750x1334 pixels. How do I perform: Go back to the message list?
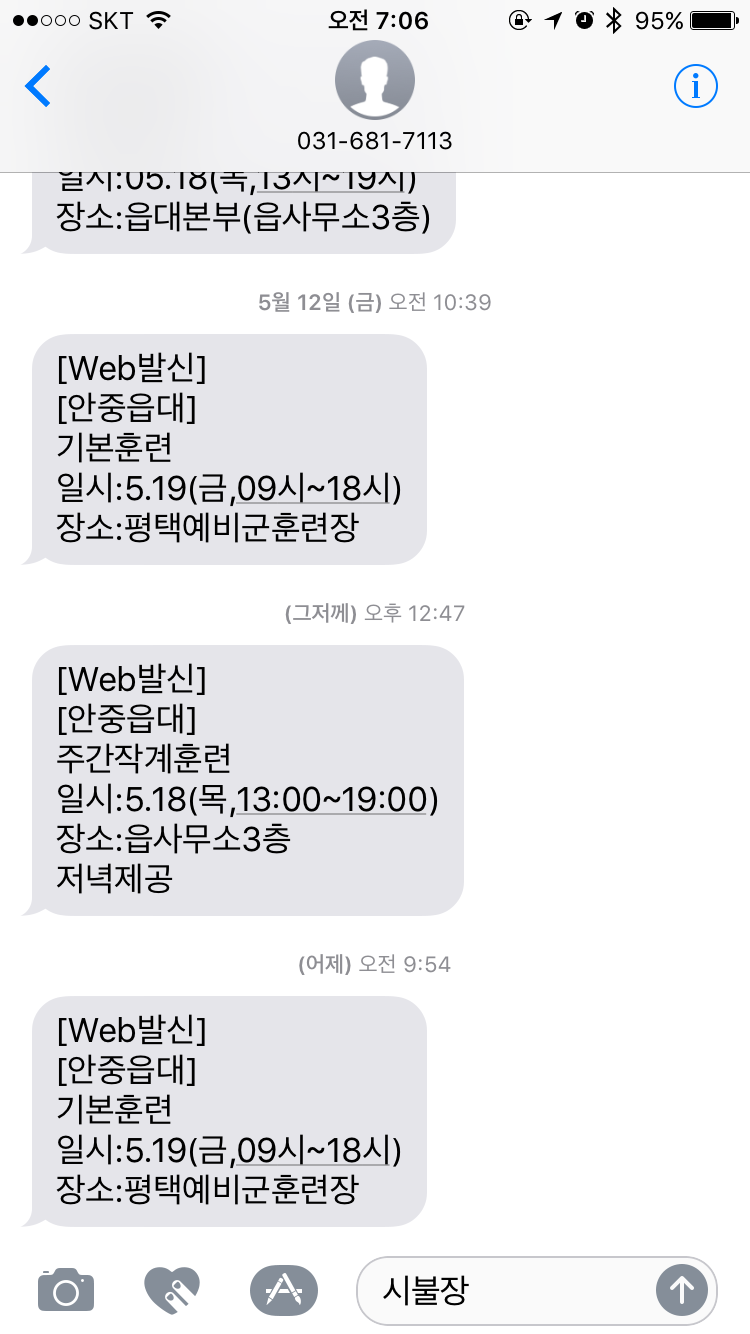(x=38, y=87)
